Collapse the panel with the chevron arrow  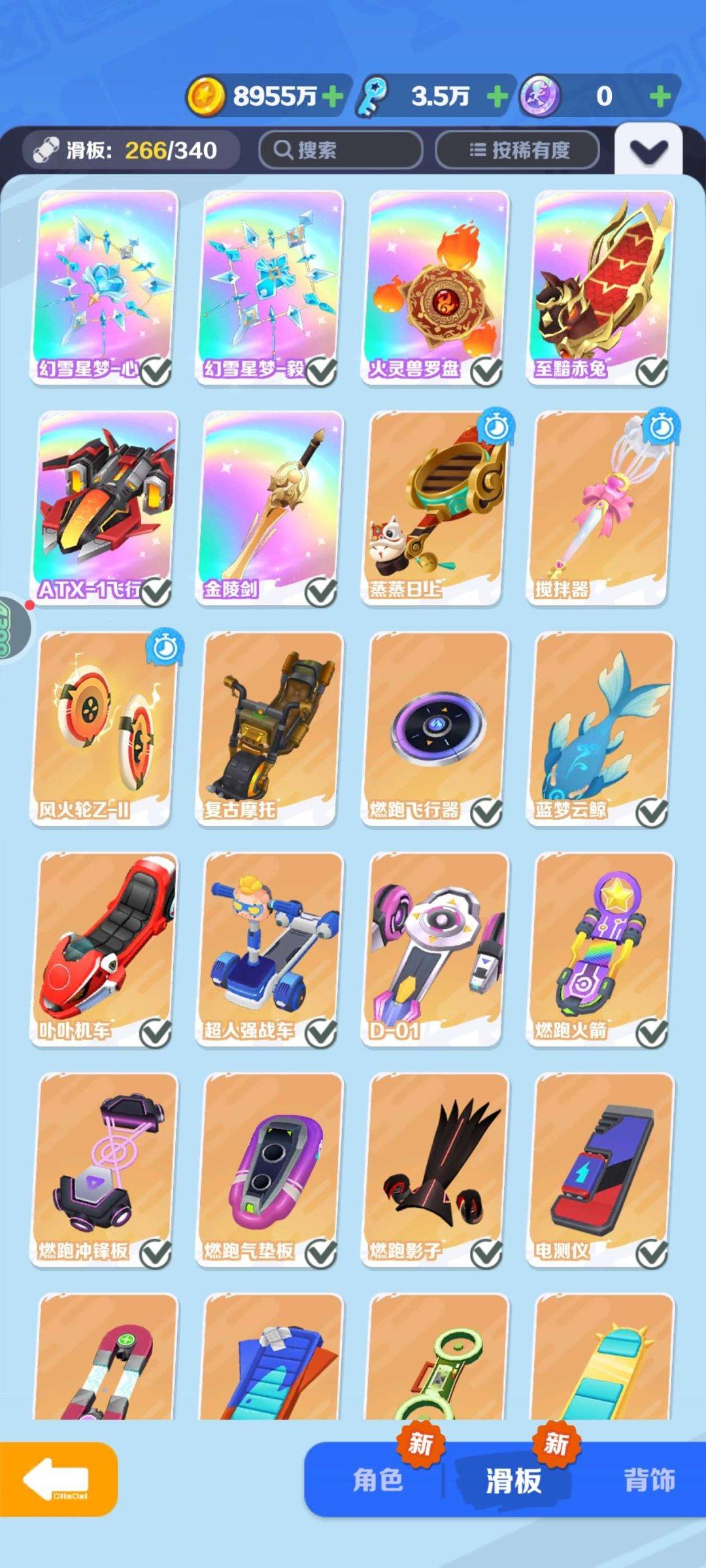(648, 152)
